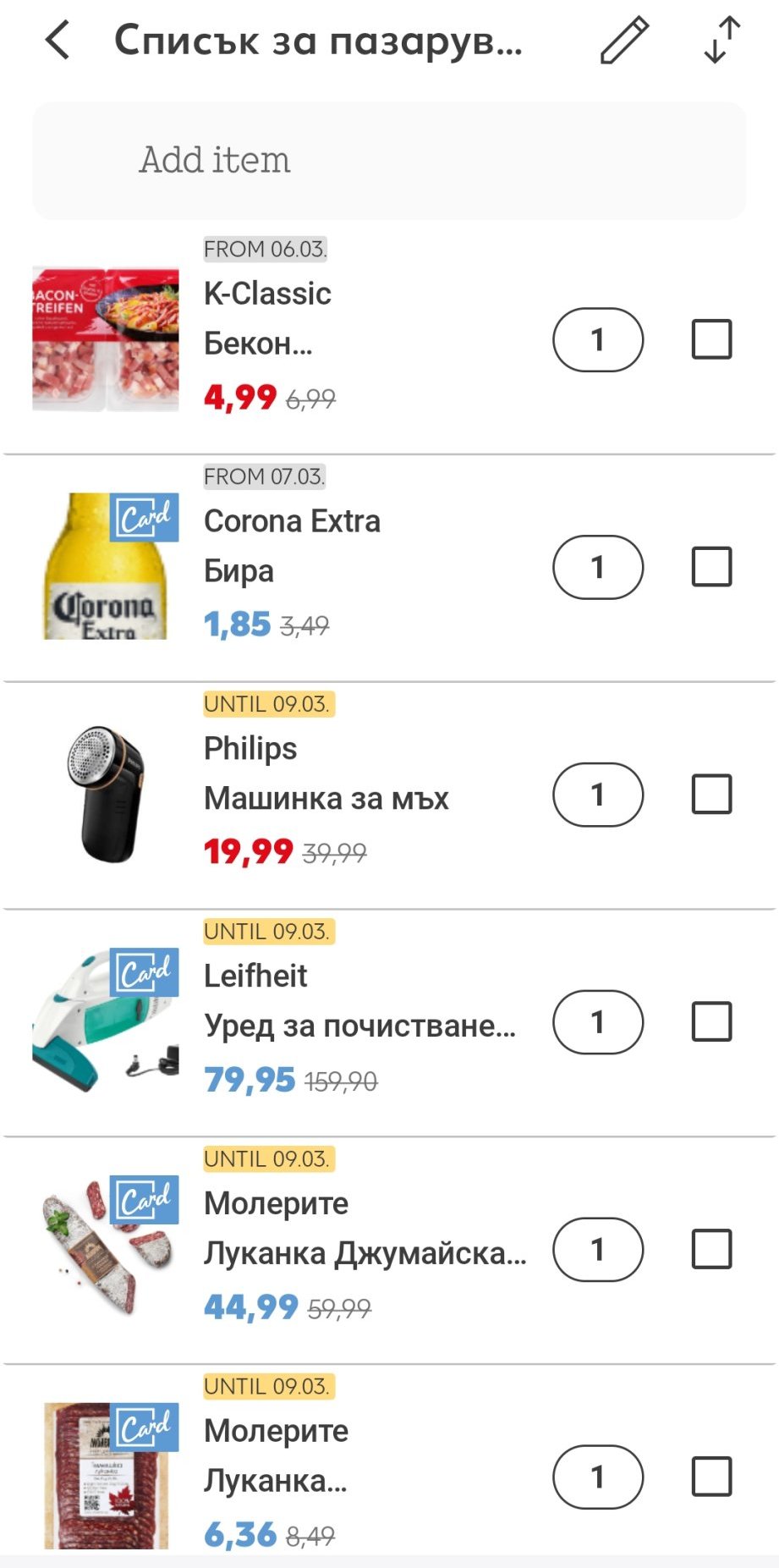779x1568 pixels.
Task: Open the sort order arrows
Action: (721, 41)
